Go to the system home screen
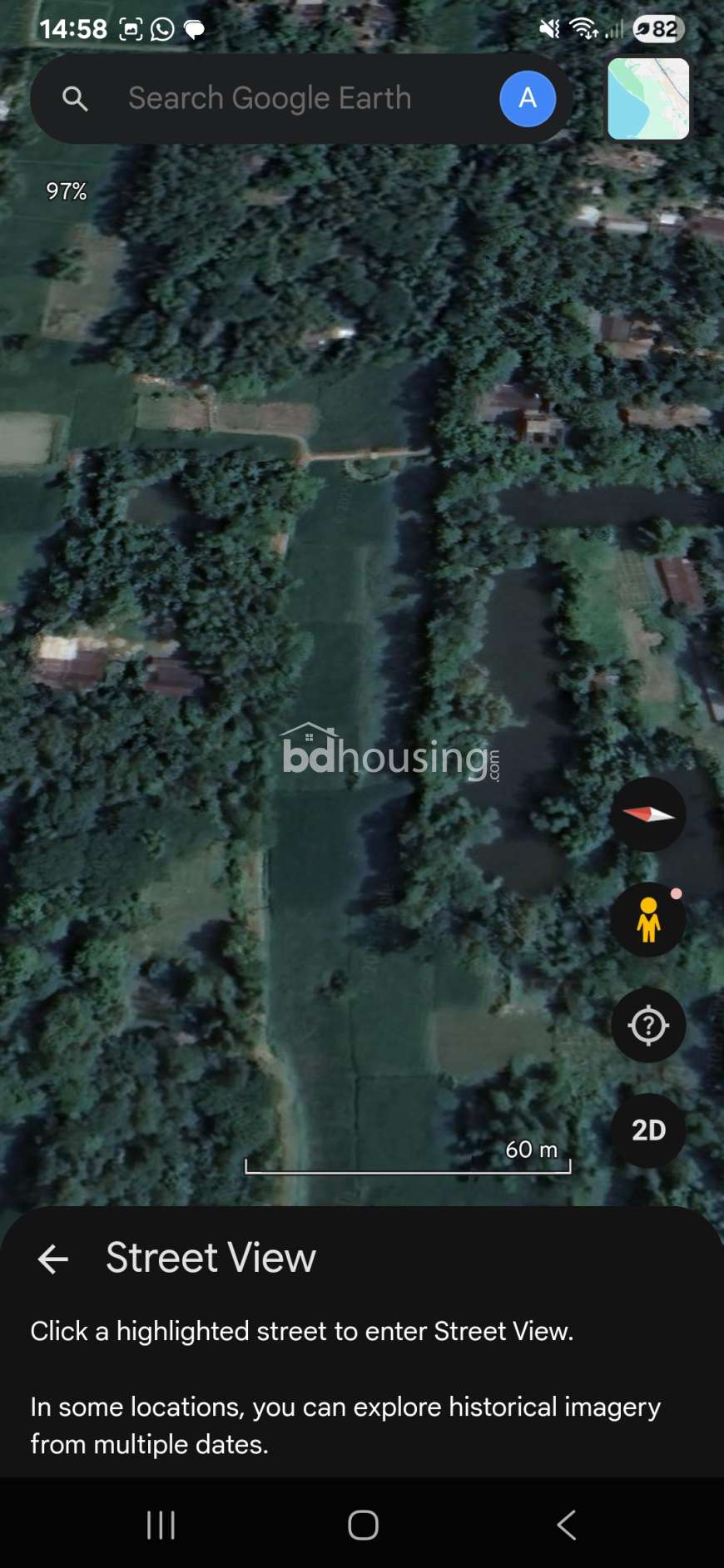Screen dimensions: 724x1568 coord(363,1525)
